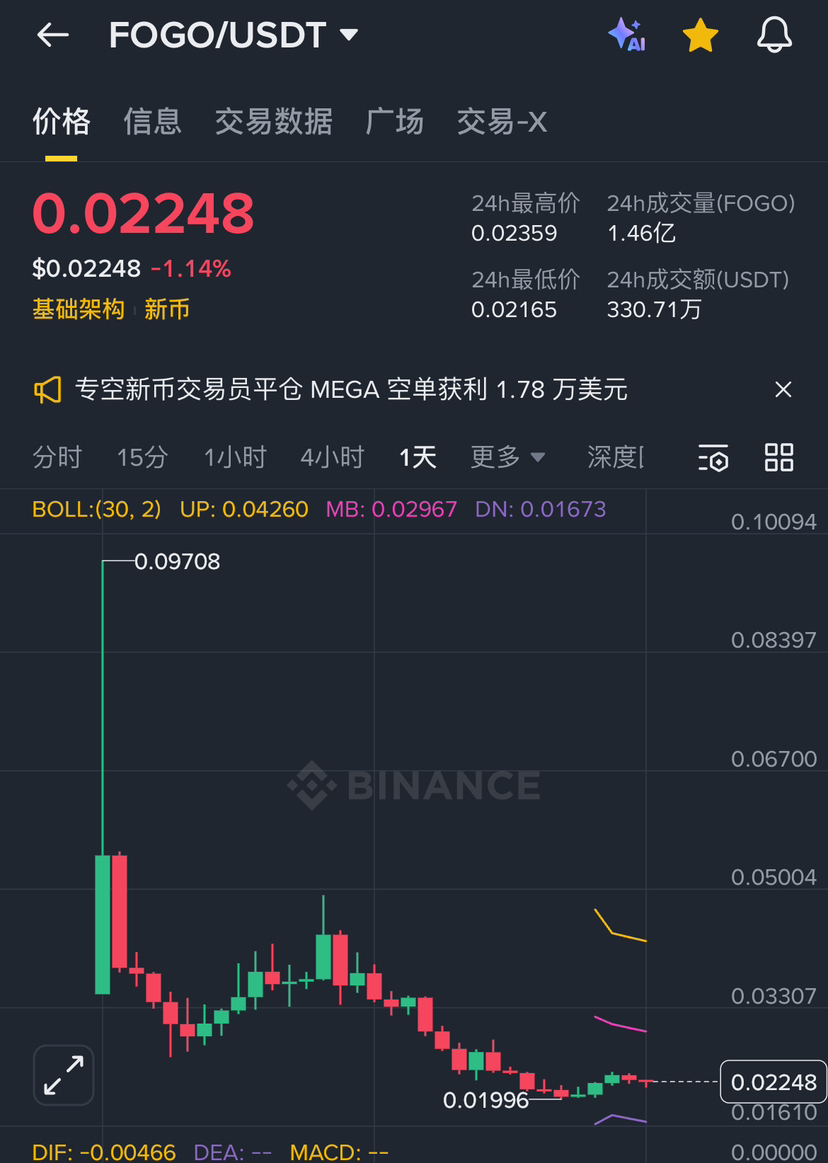Open the MEGA 空单获利 announcement
The width and height of the screenshot is (828, 1163).
[351, 389]
